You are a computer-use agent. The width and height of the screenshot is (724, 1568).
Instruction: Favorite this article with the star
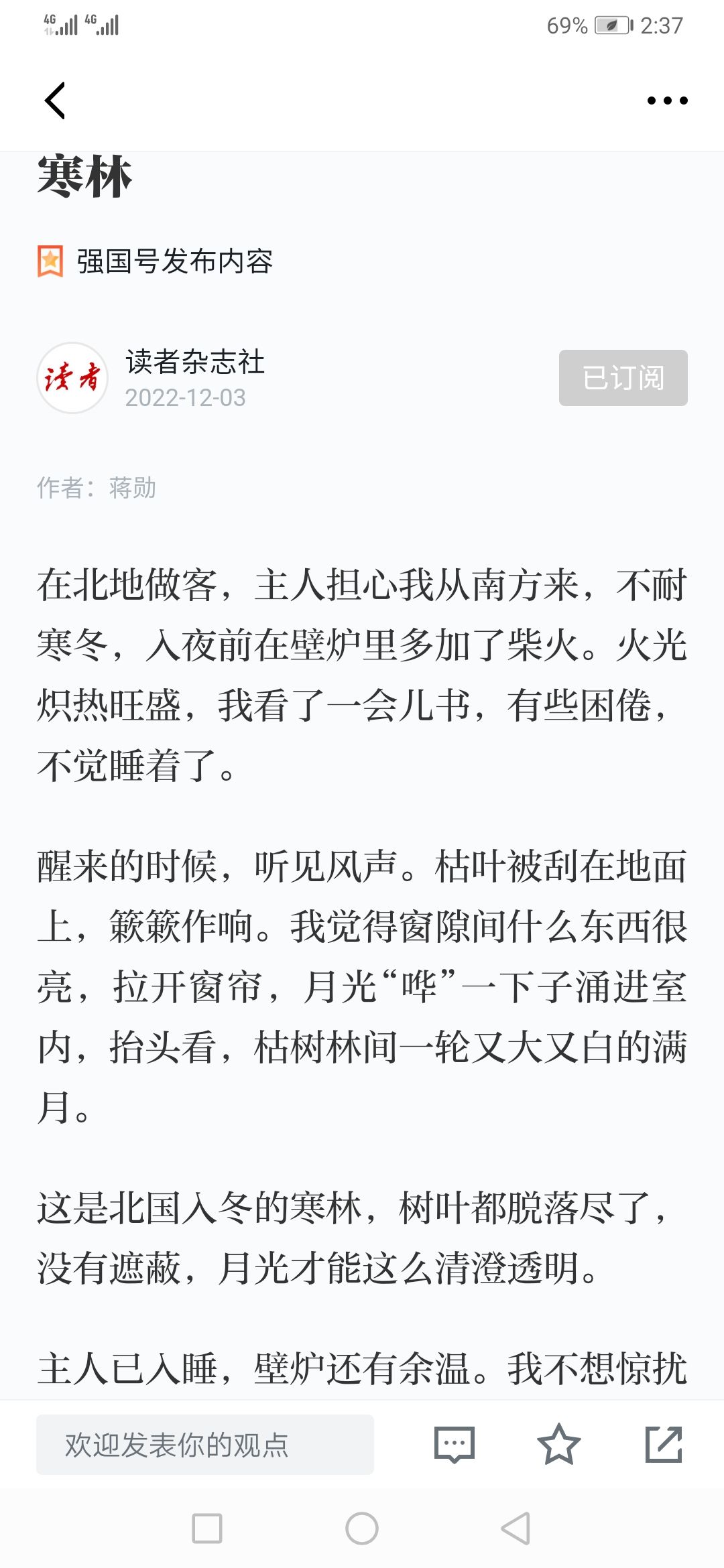pyautogui.click(x=558, y=1445)
